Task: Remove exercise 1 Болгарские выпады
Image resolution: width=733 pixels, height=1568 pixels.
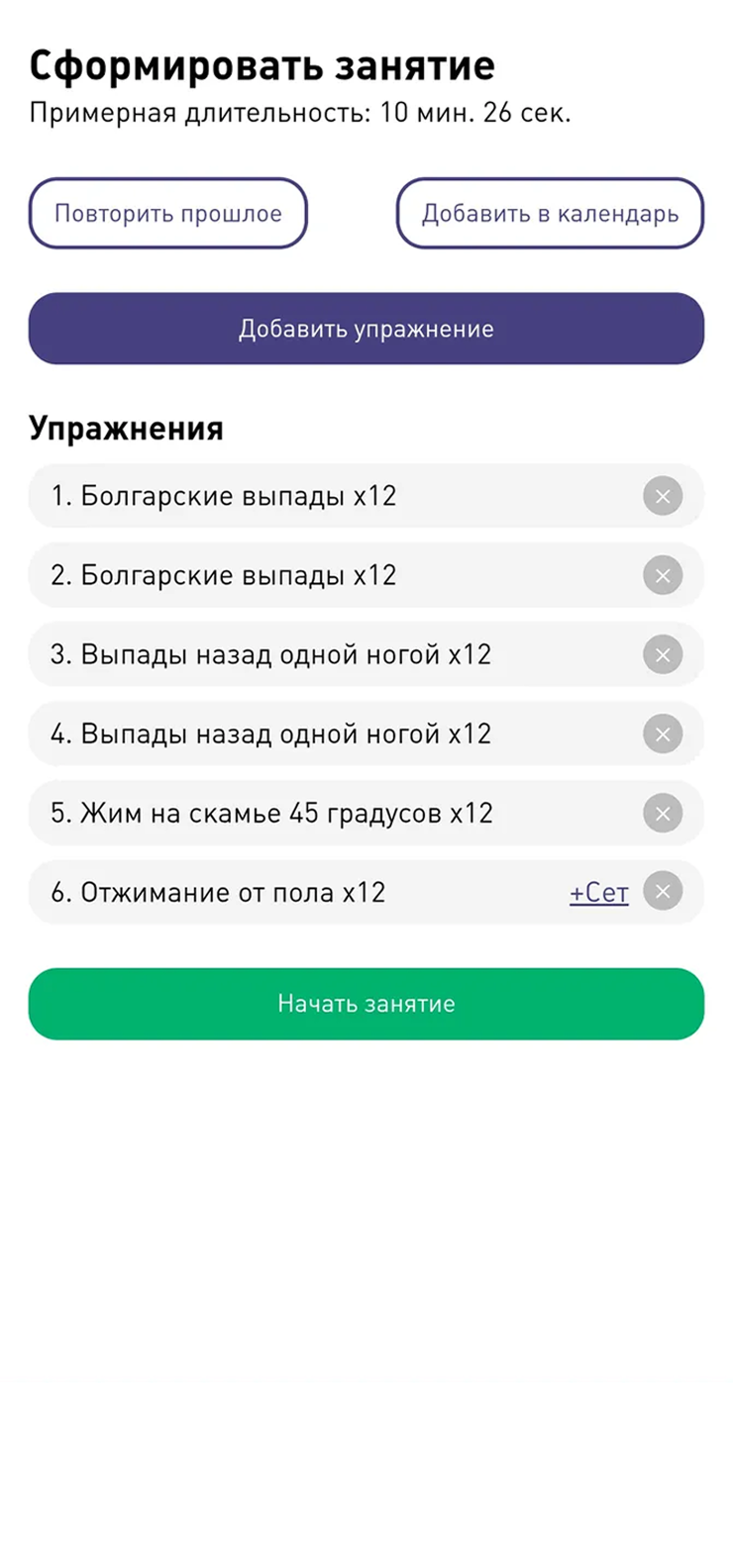Action: click(x=663, y=496)
